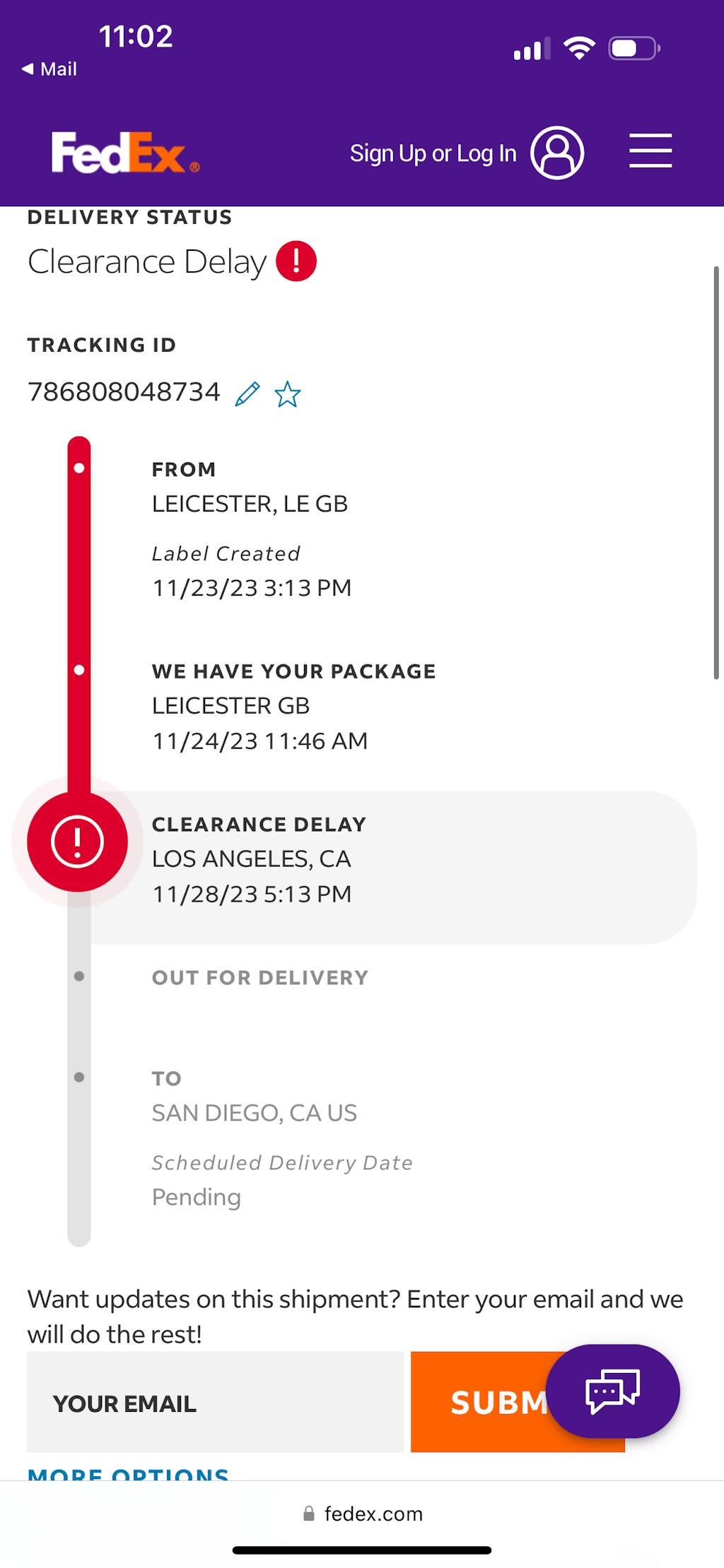Open More Options link
This screenshot has width=724, height=1568.
click(128, 1473)
